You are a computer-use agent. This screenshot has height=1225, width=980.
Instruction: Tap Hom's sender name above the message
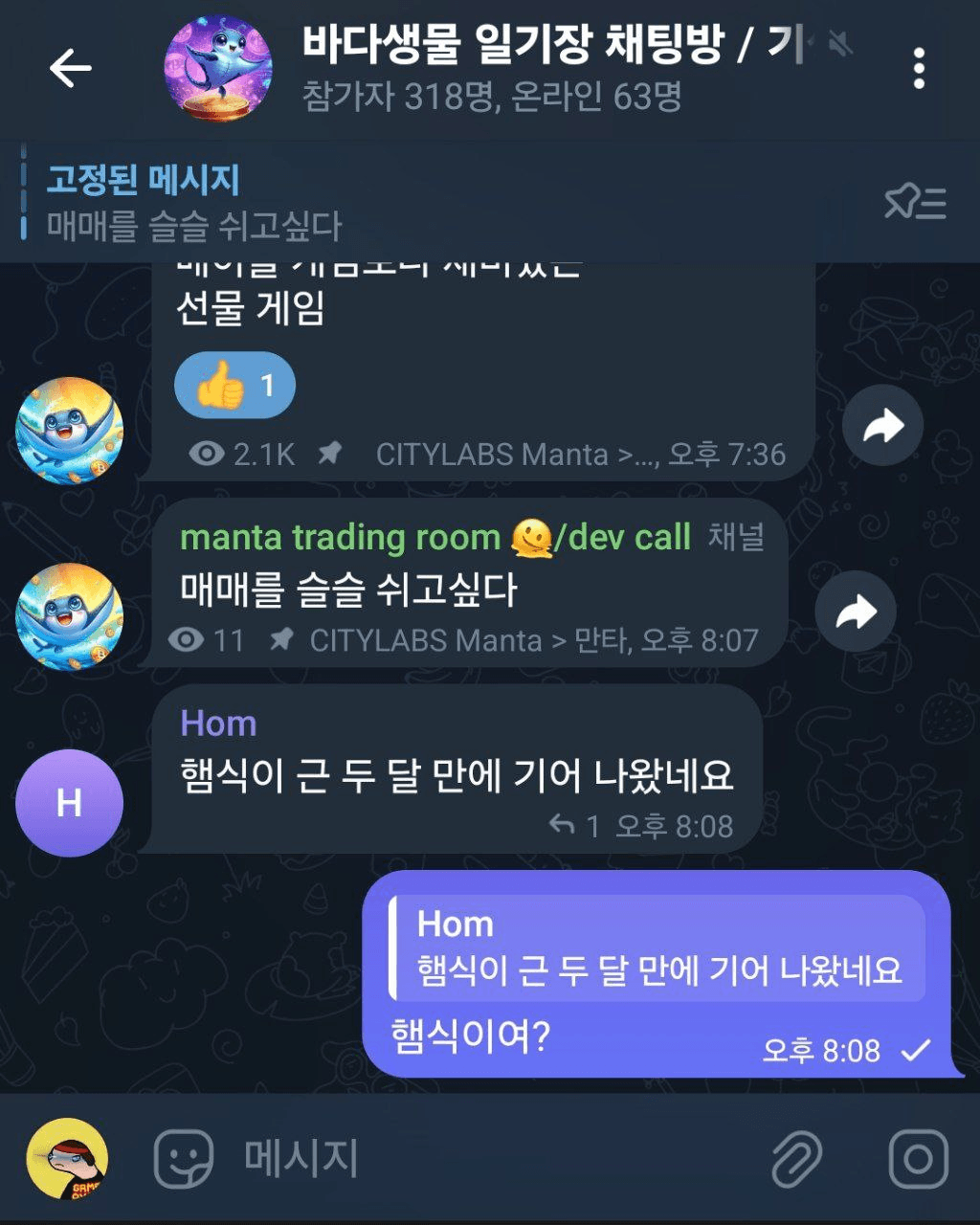click(x=218, y=724)
